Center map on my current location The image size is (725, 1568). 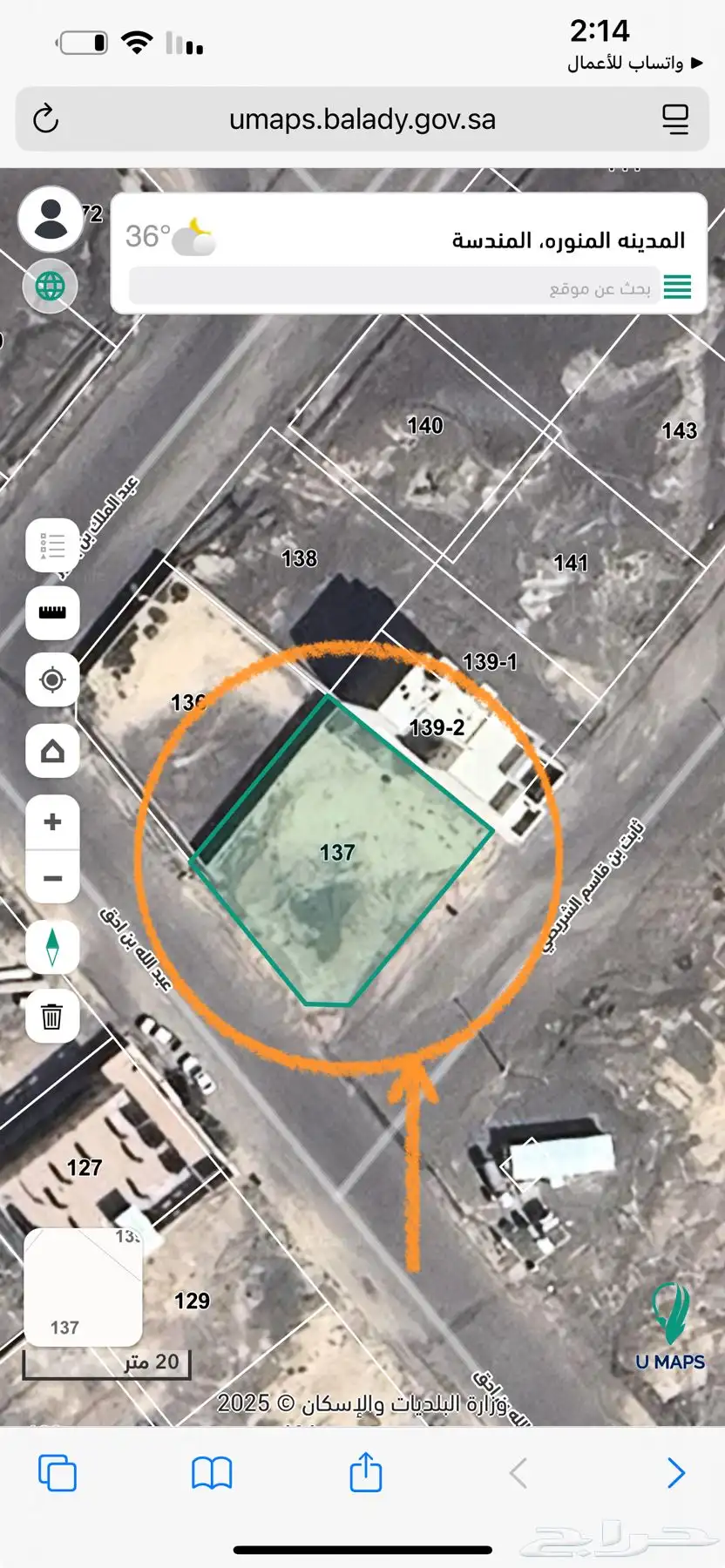click(x=52, y=680)
